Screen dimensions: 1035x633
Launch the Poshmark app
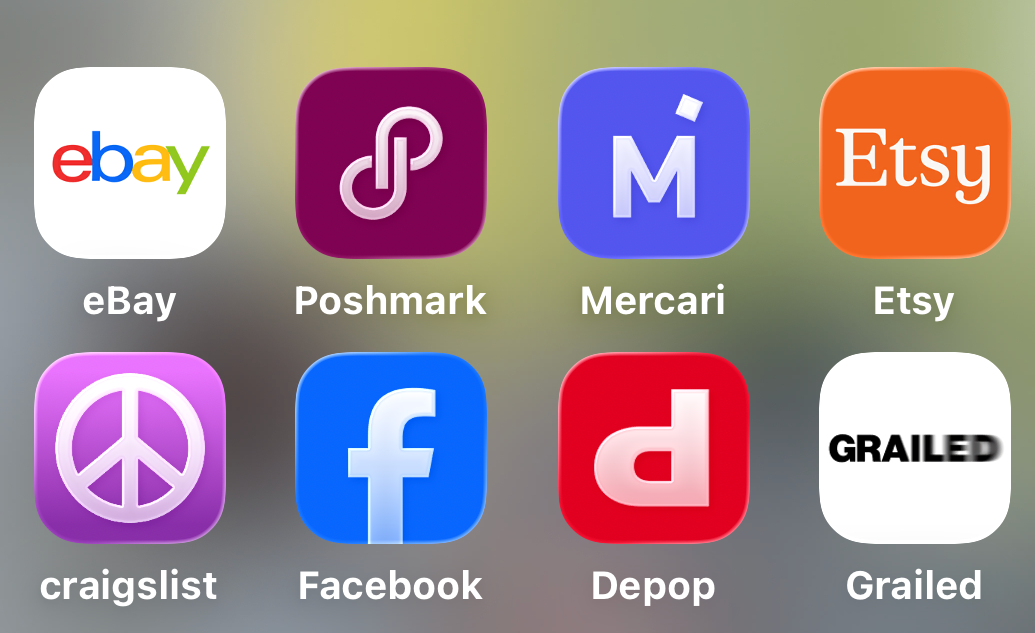click(391, 163)
